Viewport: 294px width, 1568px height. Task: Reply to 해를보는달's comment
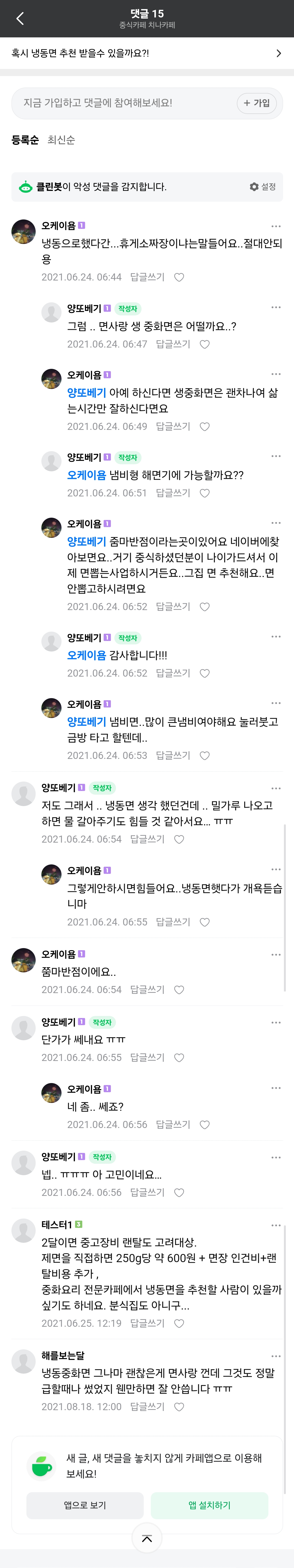pyautogui.click(x=147, y=1407)
